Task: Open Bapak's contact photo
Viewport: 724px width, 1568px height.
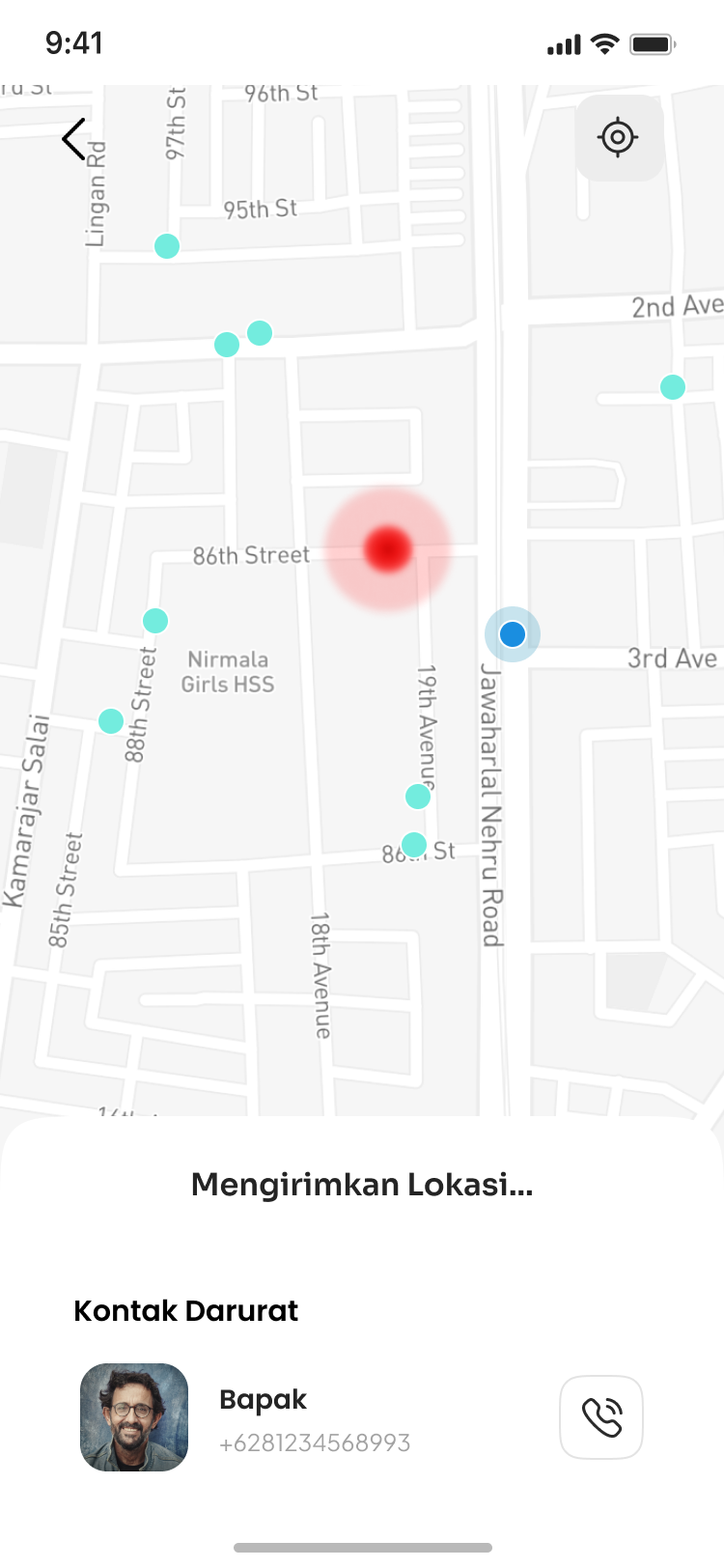Action: coord(134,1416)
